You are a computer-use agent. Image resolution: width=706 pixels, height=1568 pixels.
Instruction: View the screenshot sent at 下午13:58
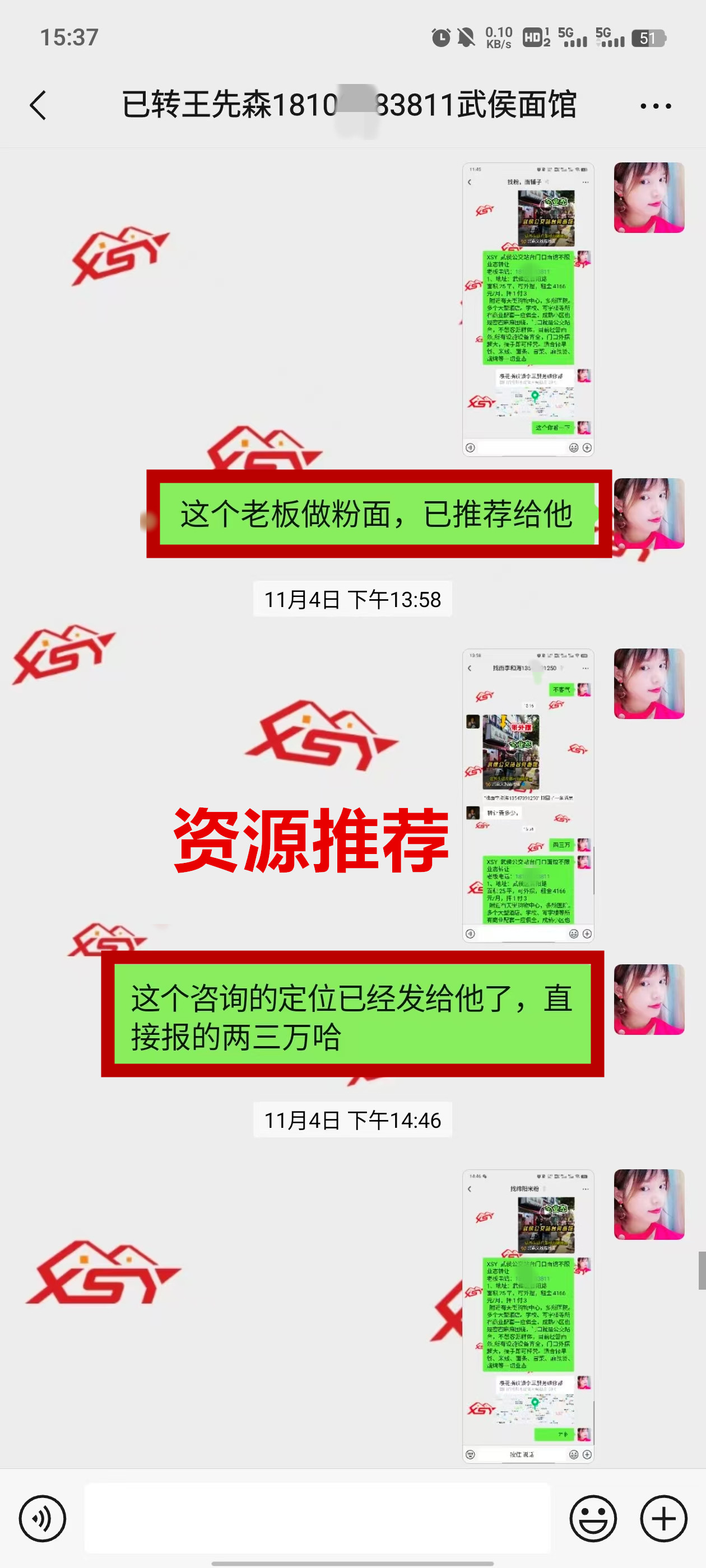coord(527,795)
